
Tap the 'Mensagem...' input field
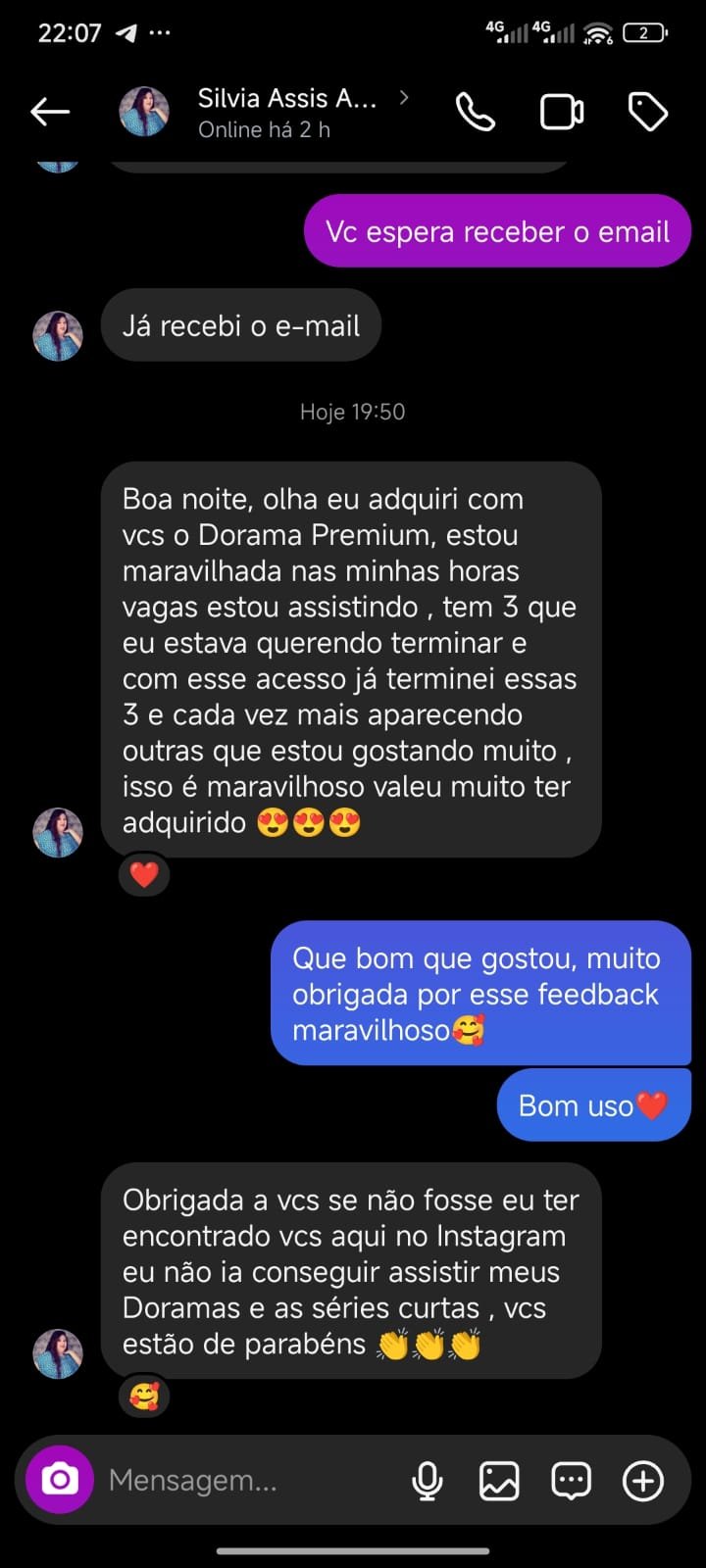click(245, 1480)
